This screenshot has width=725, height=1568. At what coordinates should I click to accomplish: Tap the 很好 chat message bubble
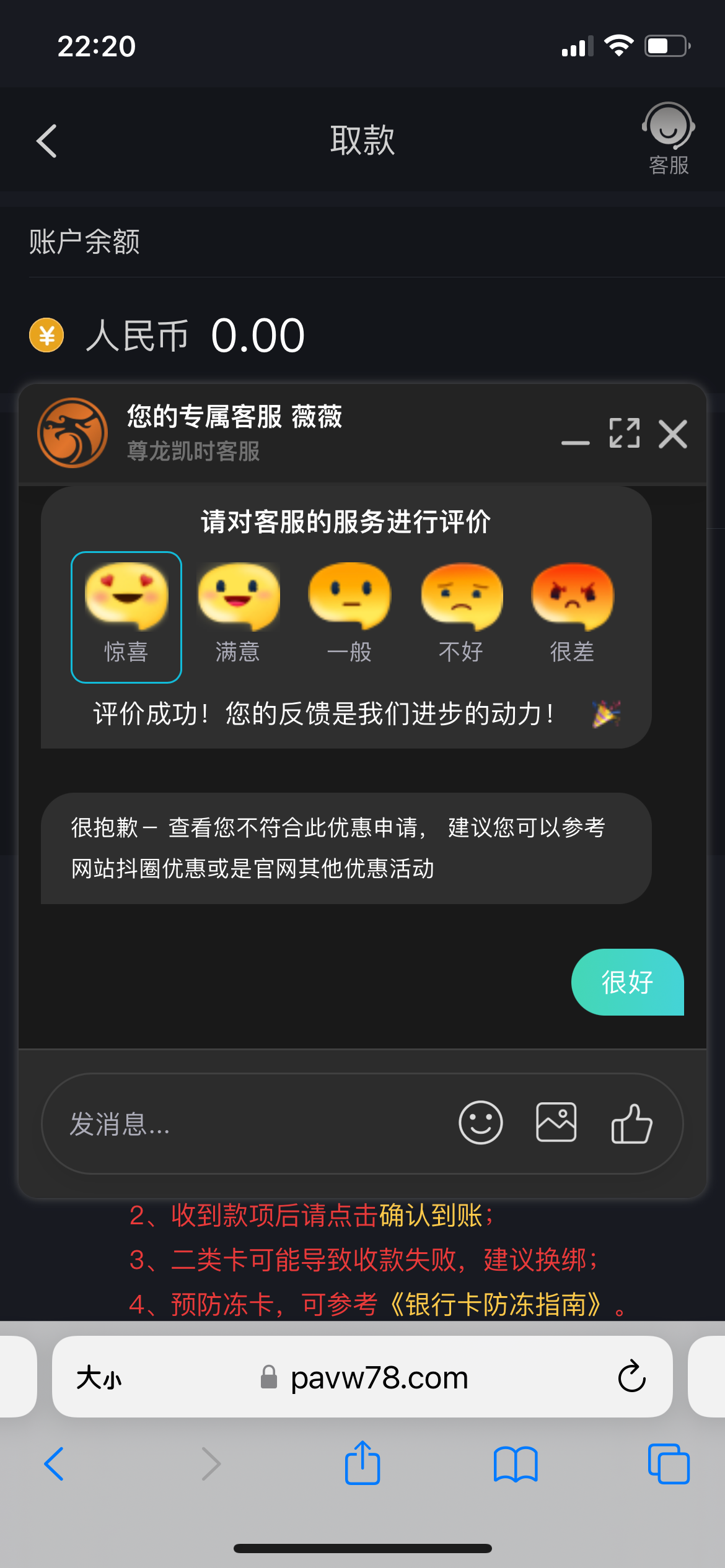tap(627, 982)
